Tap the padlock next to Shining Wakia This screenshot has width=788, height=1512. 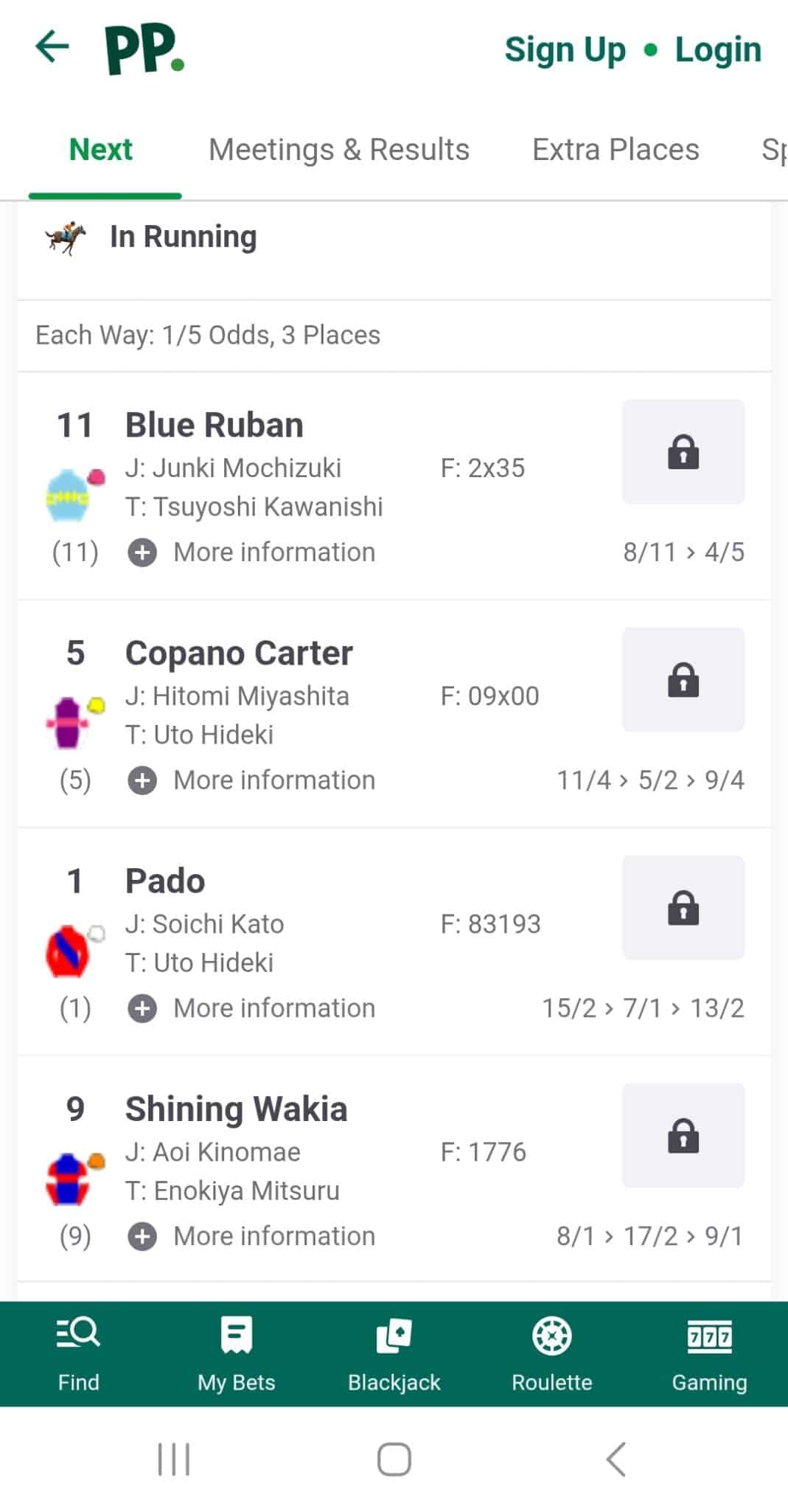683,1136
